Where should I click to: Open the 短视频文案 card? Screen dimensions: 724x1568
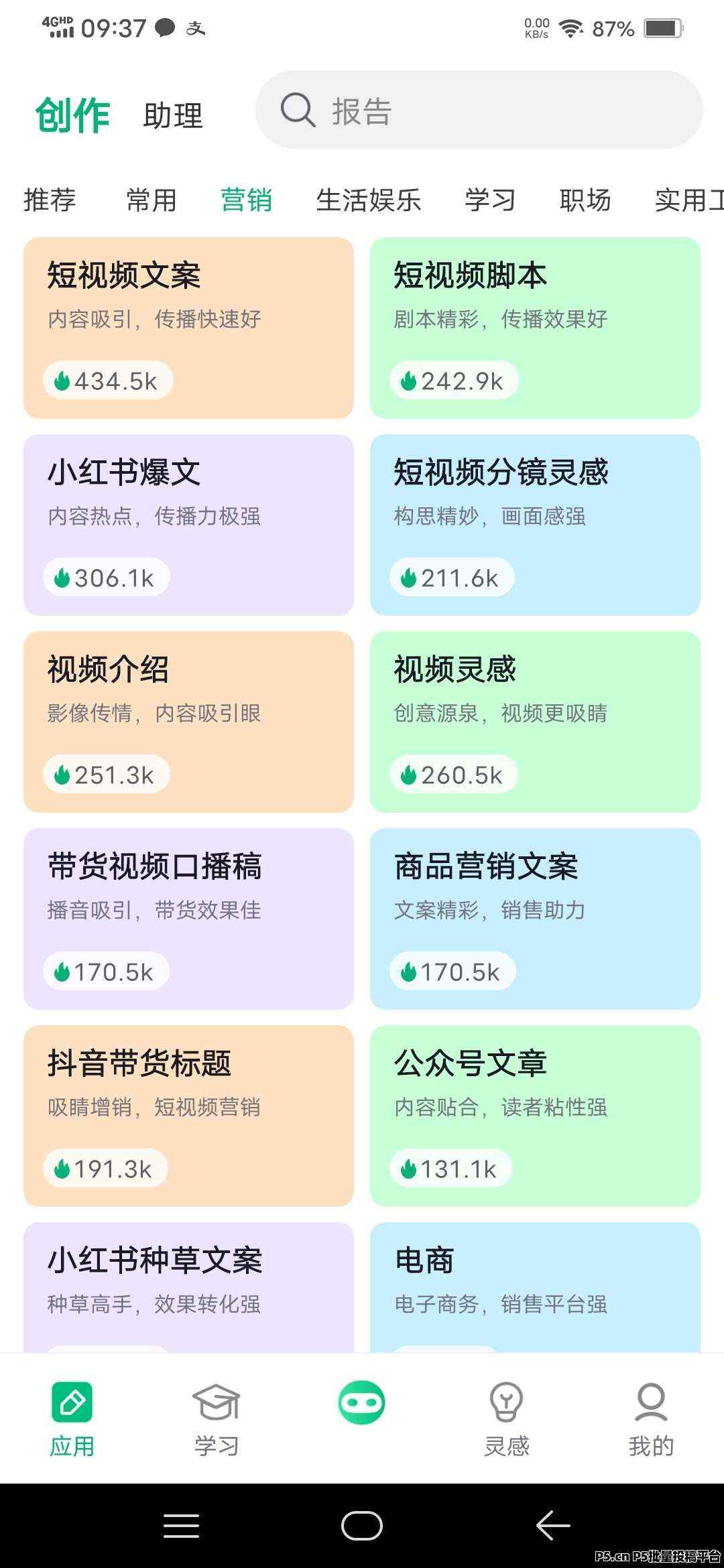point(188,328)
